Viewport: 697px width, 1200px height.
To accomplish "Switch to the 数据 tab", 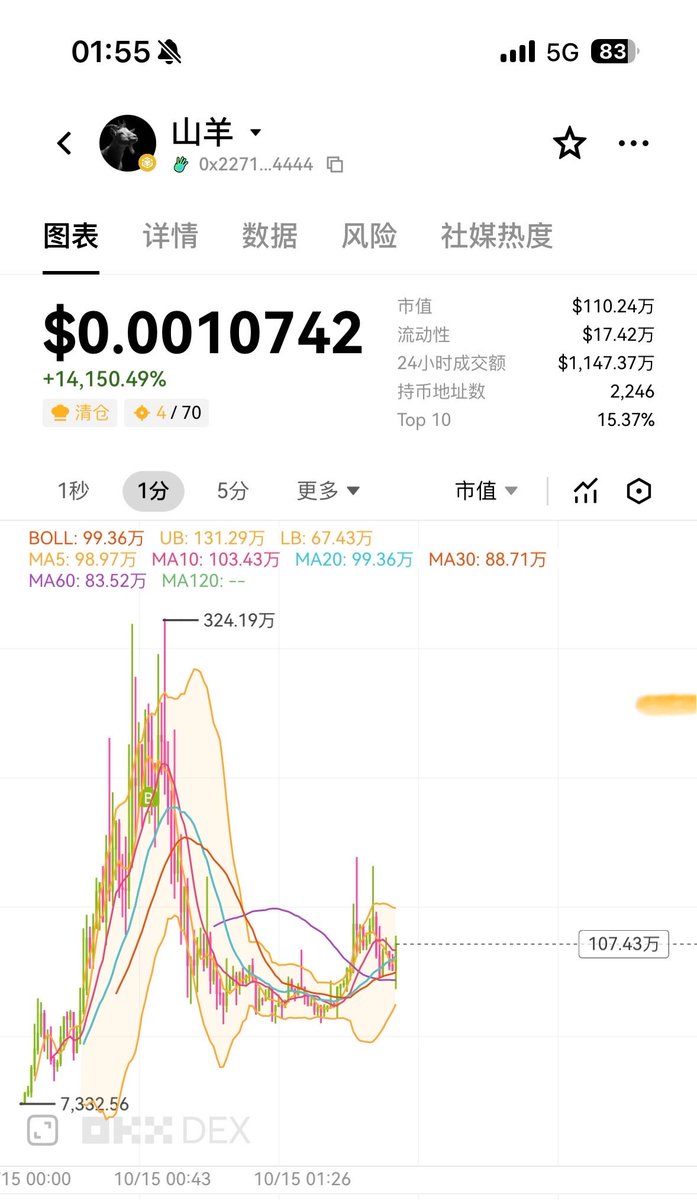I will click(269, 236).
